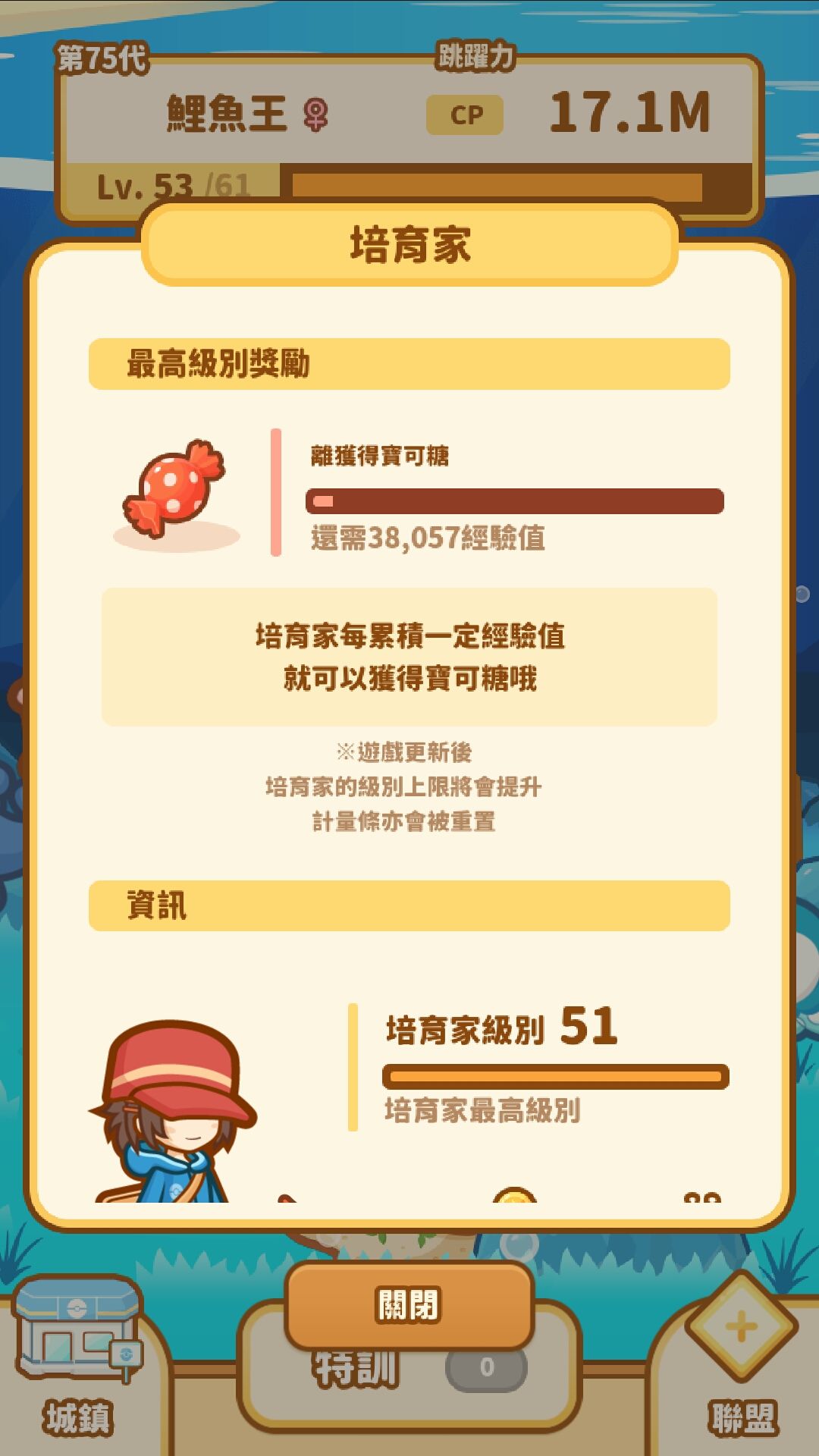Viewport: 819px width, 1456px height.
Task: Open the 聯盟 league menu
Action: tap(741, 1359)
